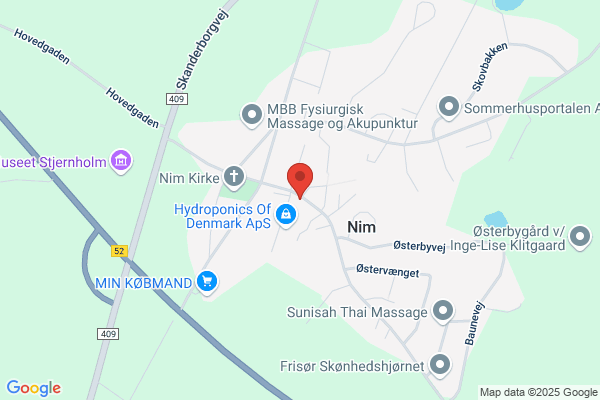Open the Nim Kirke church marker
The image size is (600, 400).
tap(234, 177)
